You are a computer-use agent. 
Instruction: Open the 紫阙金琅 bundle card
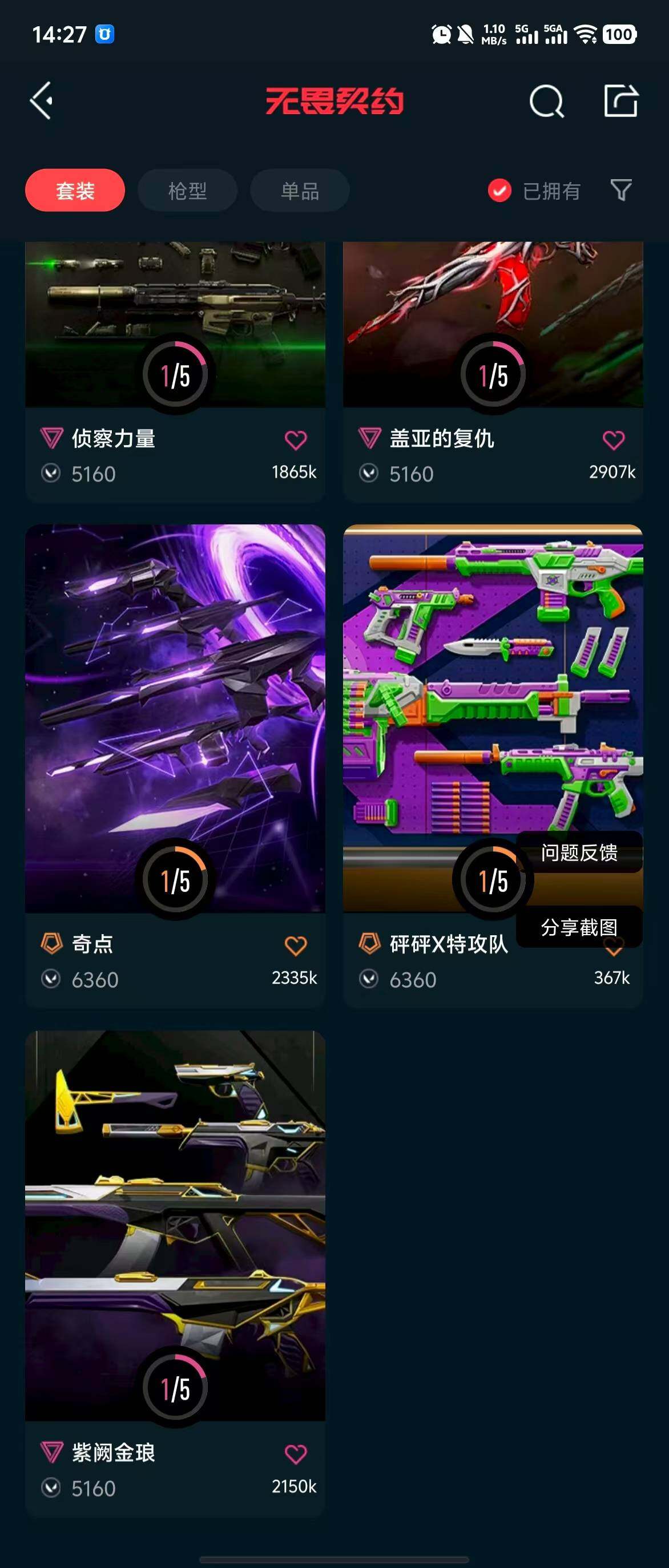175,1223
